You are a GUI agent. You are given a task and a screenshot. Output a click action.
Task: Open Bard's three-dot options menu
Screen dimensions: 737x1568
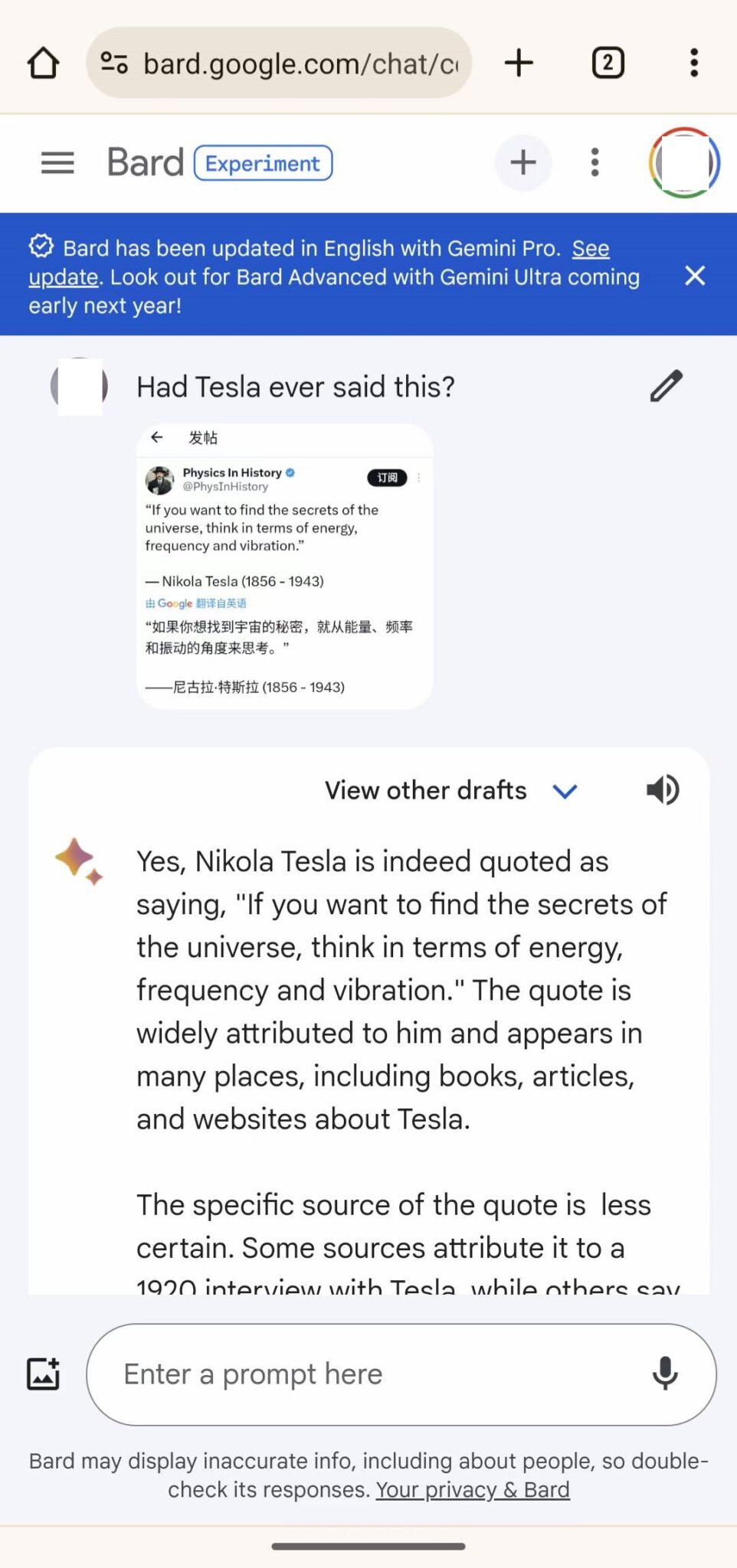tap(595, 162)
